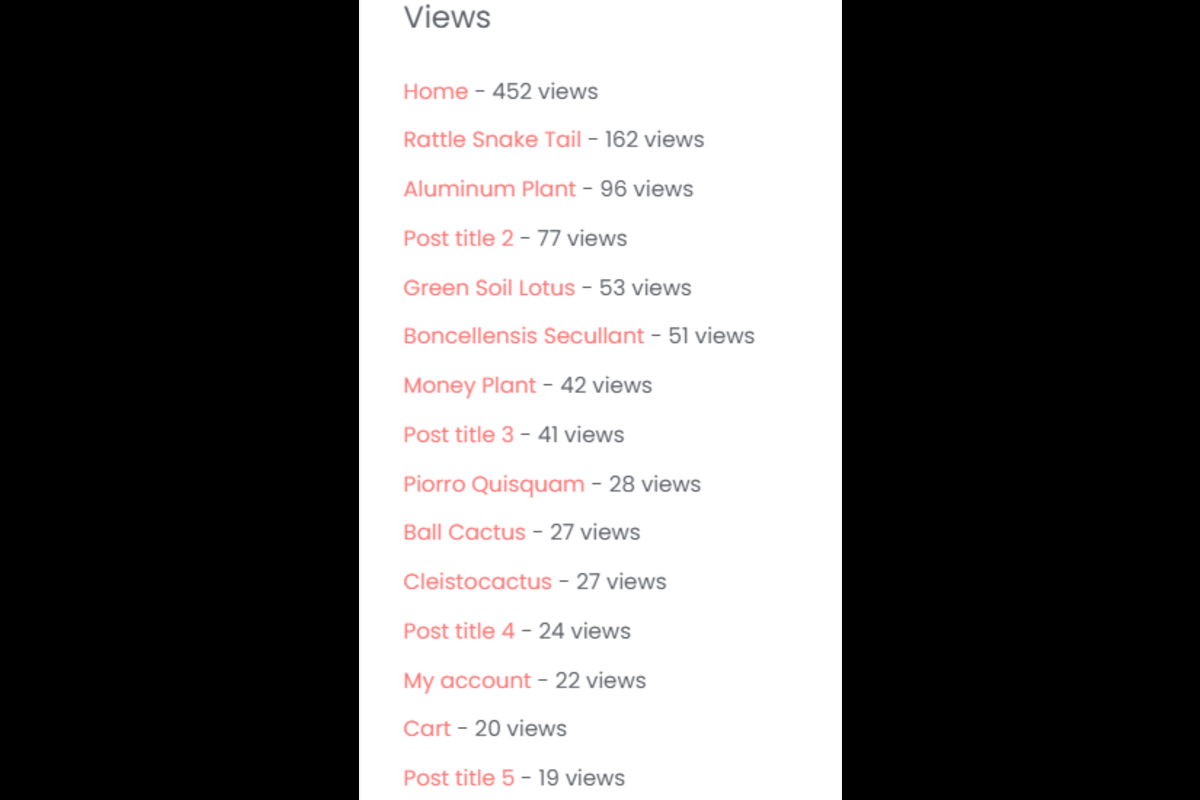Open the Rattle Snake Tail link
The height and width of the screenshot is (800, 1200).
[x=492, y=140]
